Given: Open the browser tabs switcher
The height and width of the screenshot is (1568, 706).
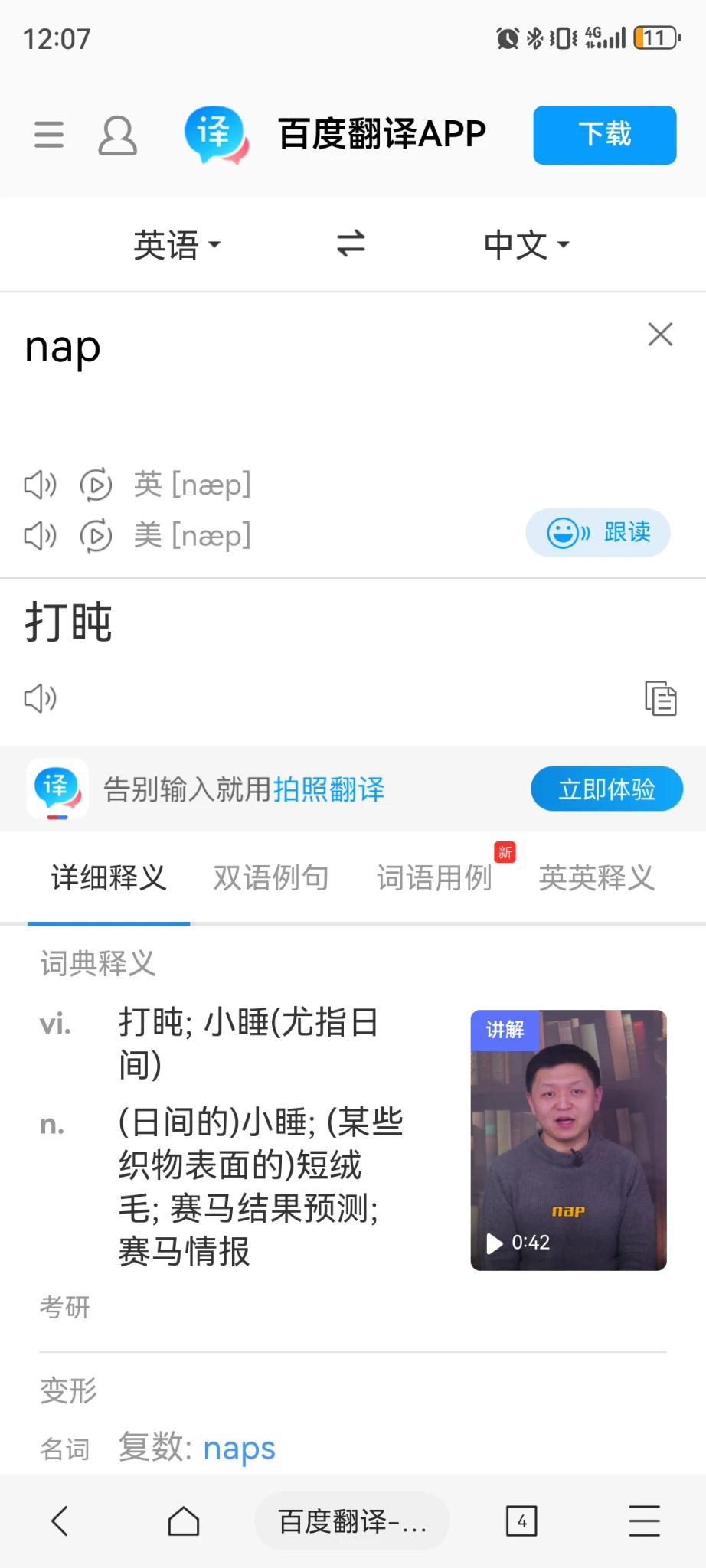Looking at the screenshot, I should pyautogui.click(x=521, y=1521).
